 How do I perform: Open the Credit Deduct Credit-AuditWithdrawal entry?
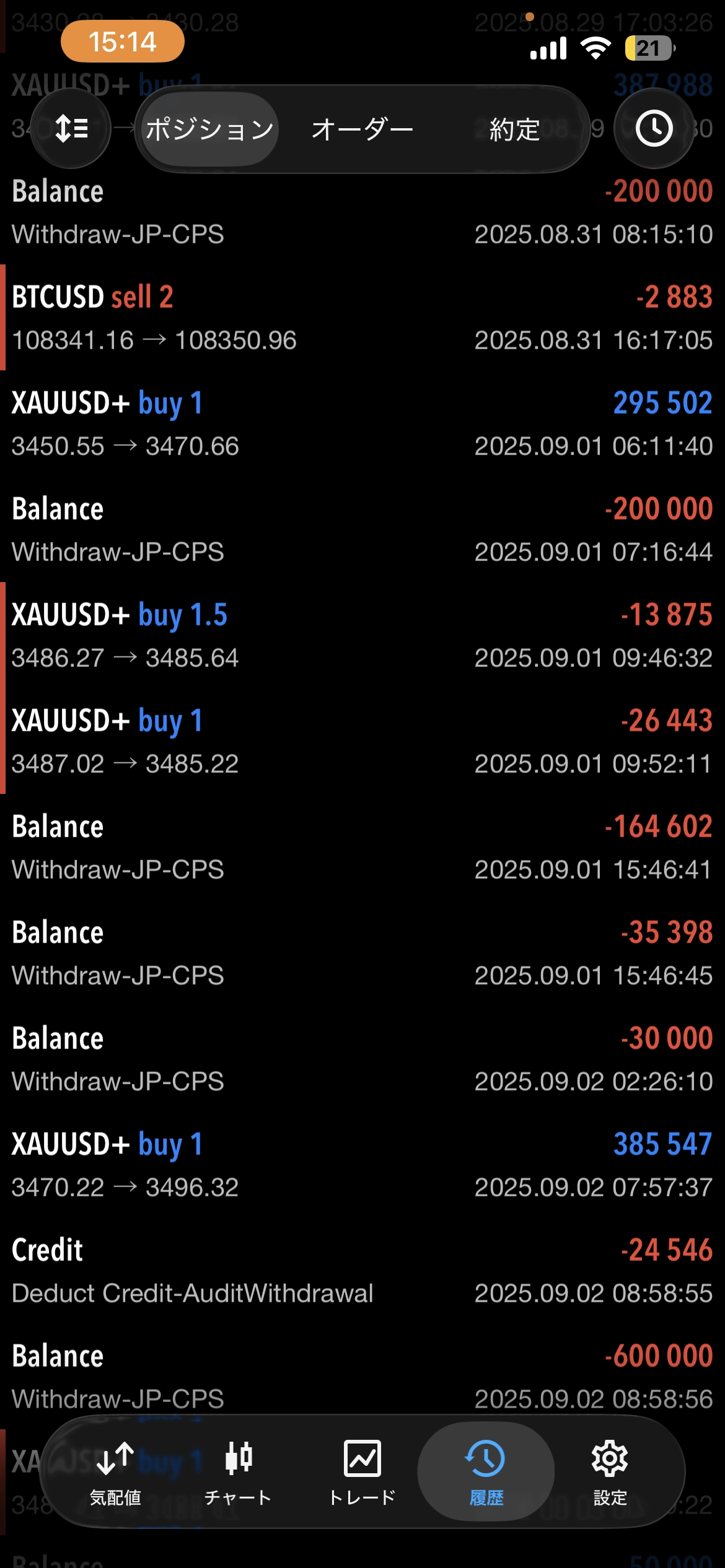(x=362, y=1271)
